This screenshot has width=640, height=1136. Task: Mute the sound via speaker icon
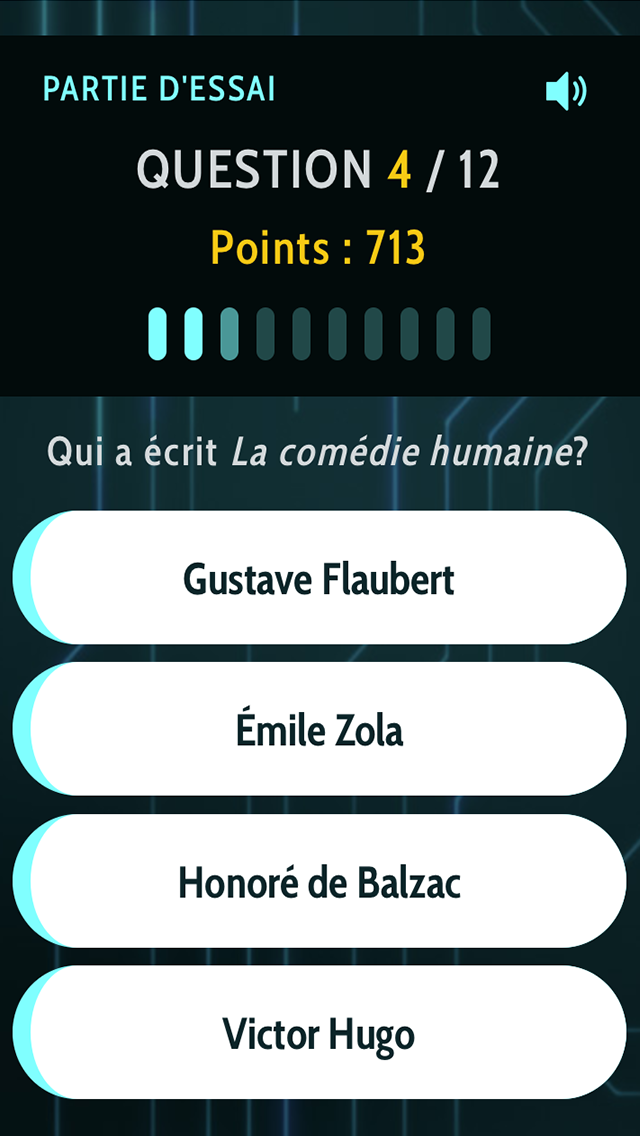pos(565,92)
